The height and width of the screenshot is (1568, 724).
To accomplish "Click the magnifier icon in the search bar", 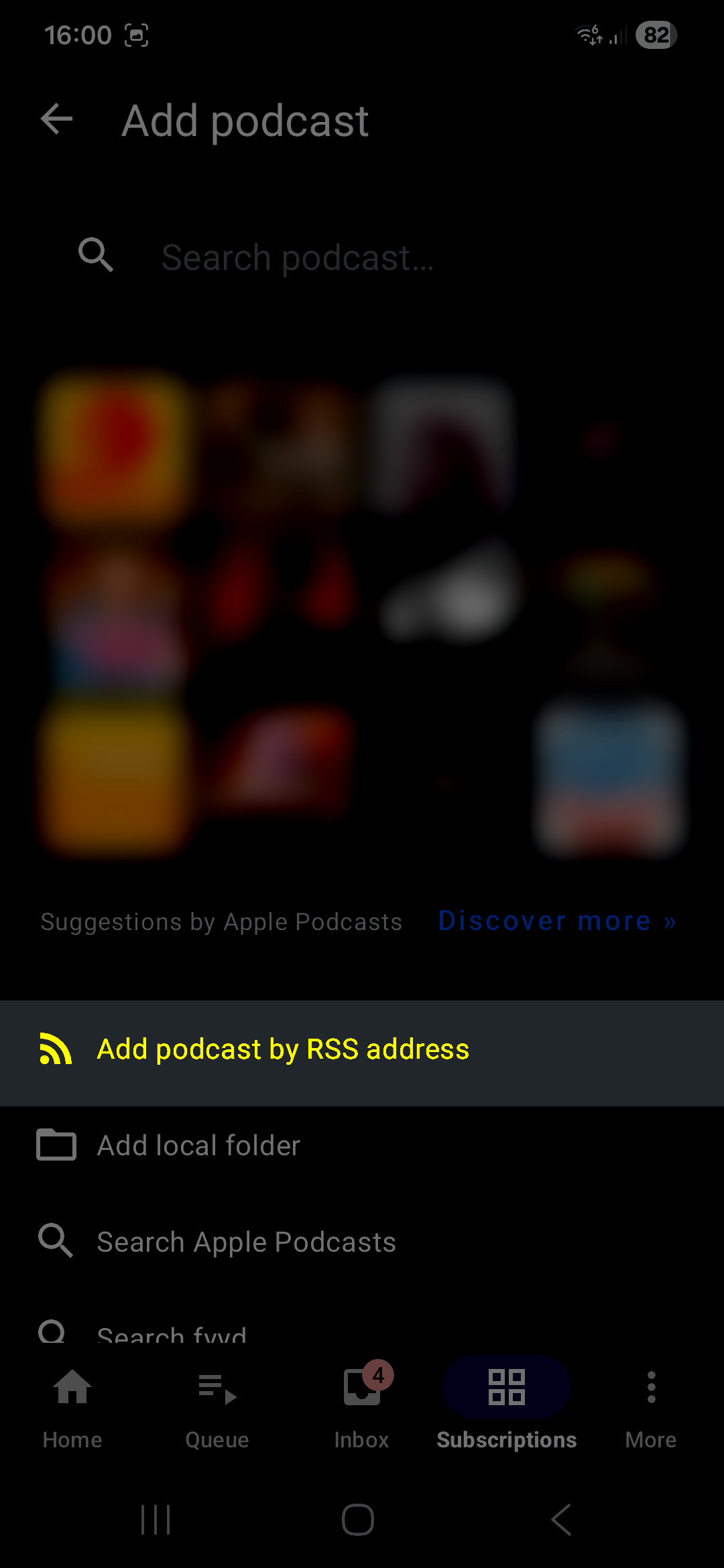I will tap(96, 255).
